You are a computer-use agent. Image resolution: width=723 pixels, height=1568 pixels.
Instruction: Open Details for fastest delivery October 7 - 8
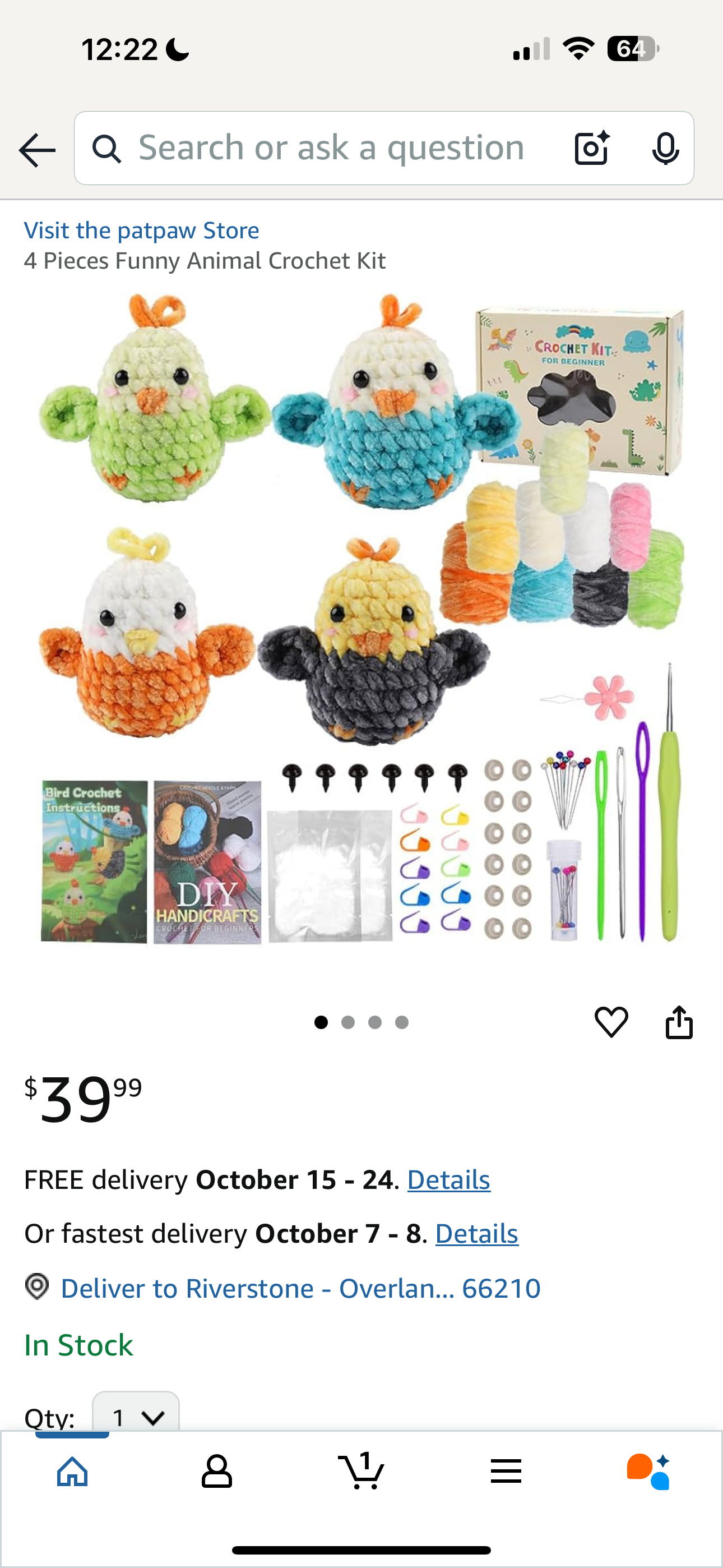pyautogui.click(x=476, y=1233)
